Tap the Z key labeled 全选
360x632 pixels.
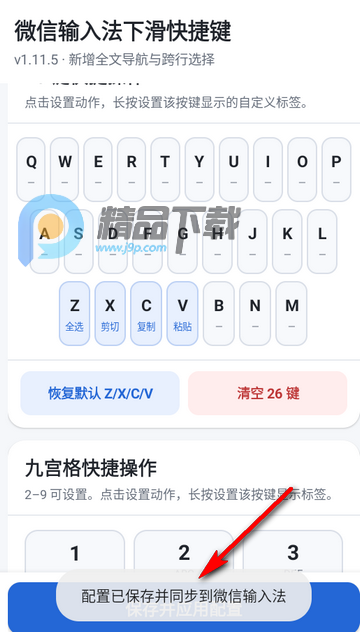pos(75,314)
